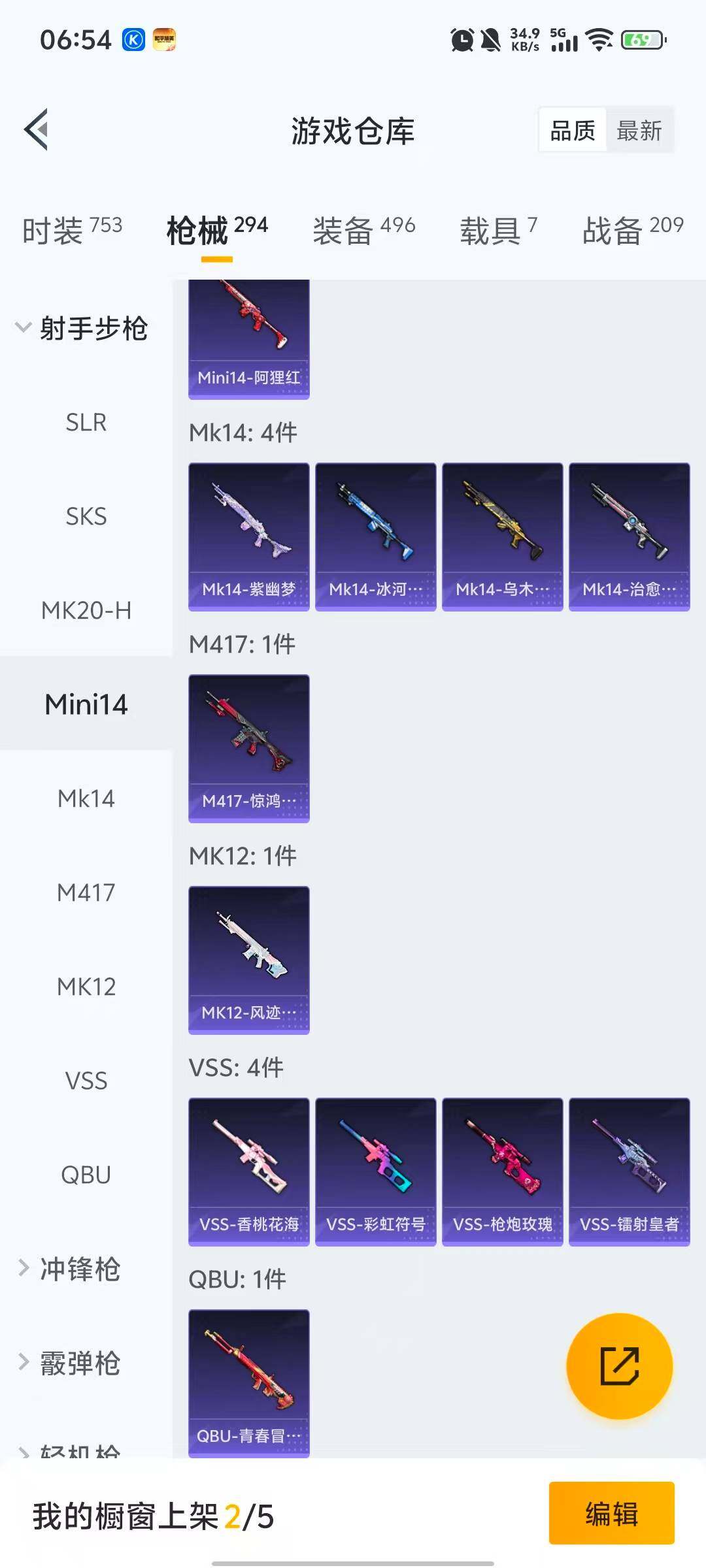Go back from the 游戏仓库 screen

coord(37,129)
